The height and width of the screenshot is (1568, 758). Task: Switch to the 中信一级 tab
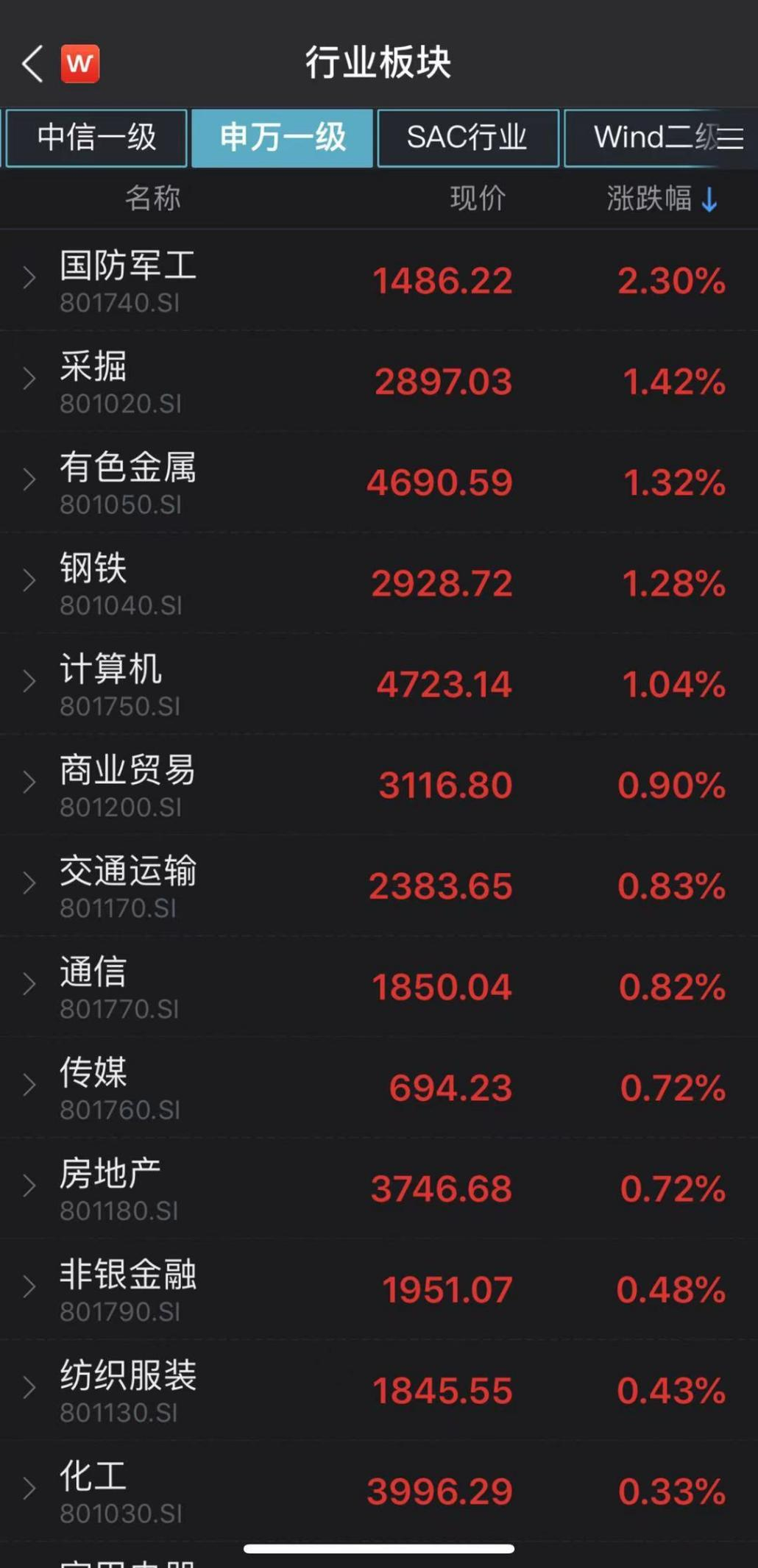(96, 138)
